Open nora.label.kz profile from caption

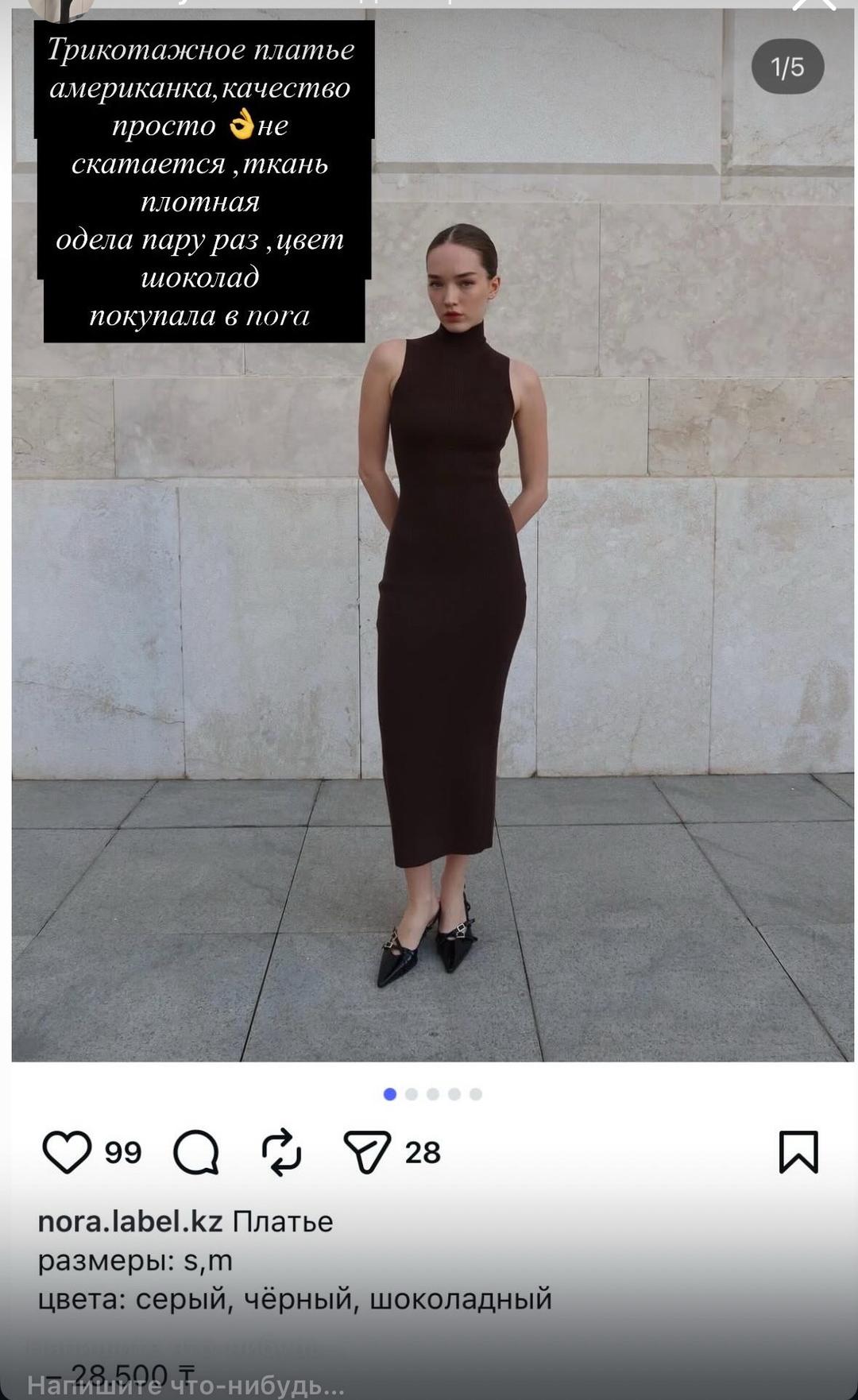pyautogui.click(x=130, y=1221)
